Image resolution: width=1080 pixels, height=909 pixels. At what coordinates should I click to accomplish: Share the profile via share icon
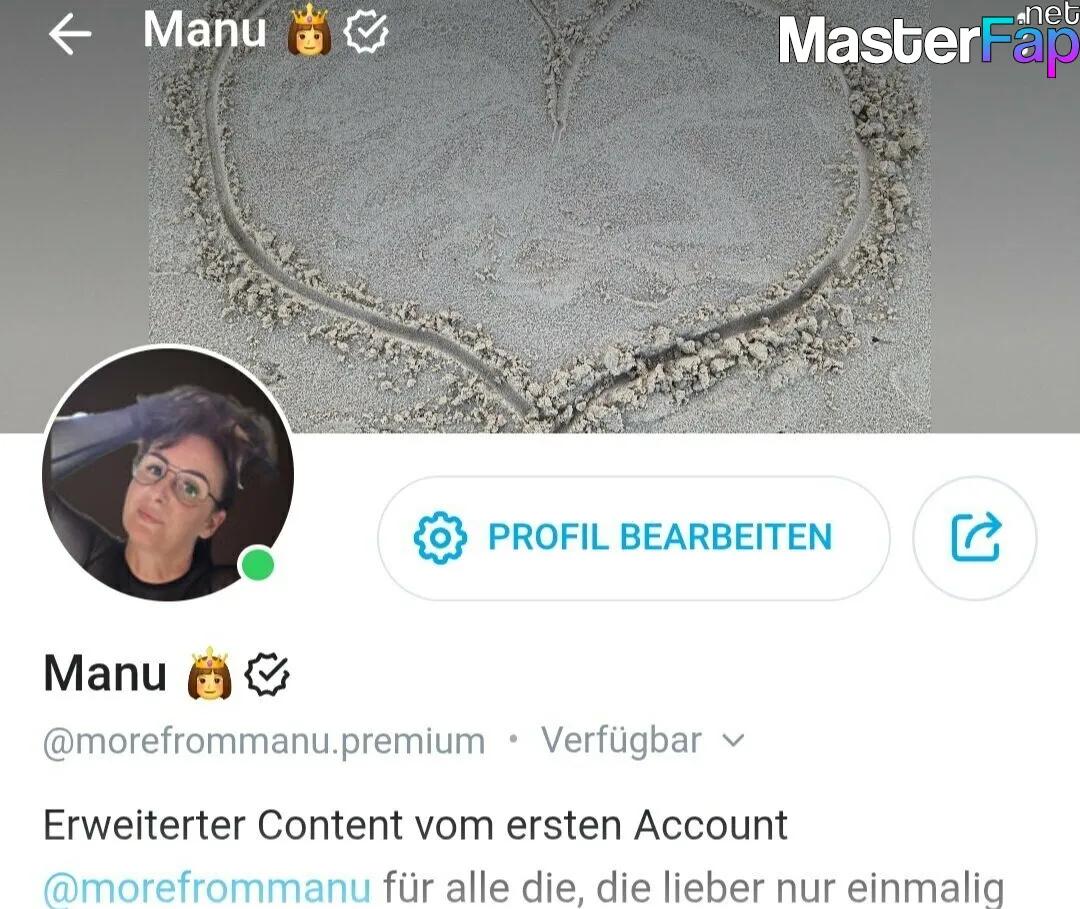click(x=975, y=538)
